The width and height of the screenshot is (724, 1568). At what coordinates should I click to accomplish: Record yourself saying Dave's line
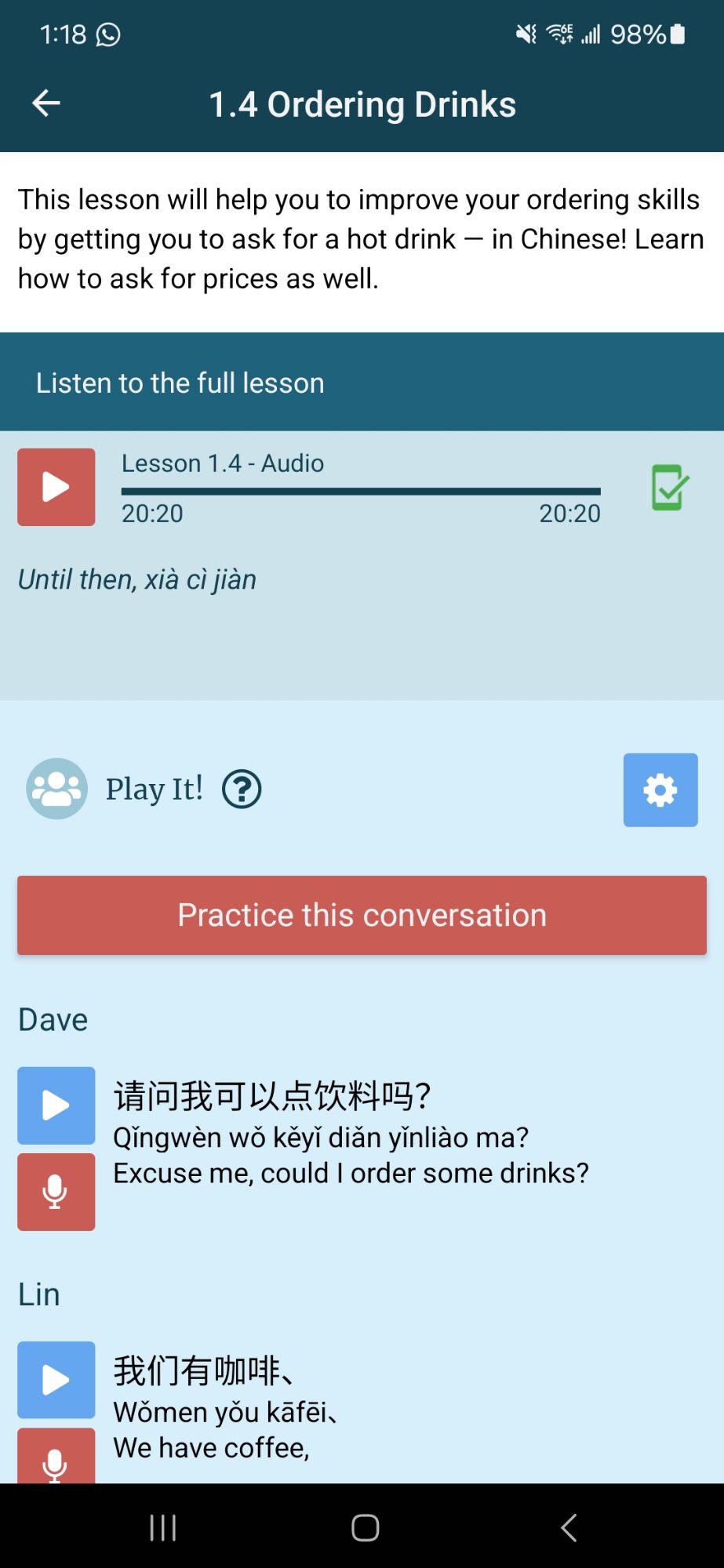[x=56, y=1192]
